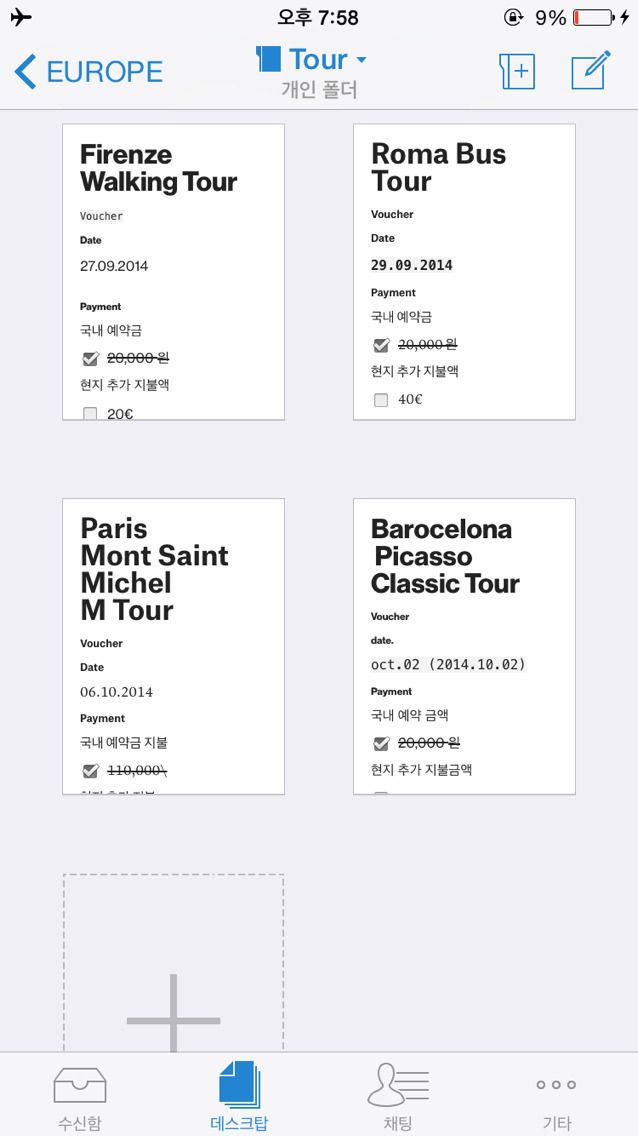Add a new document with plus tile
The height and width of the screenshot is (1136, 638).
173,963
